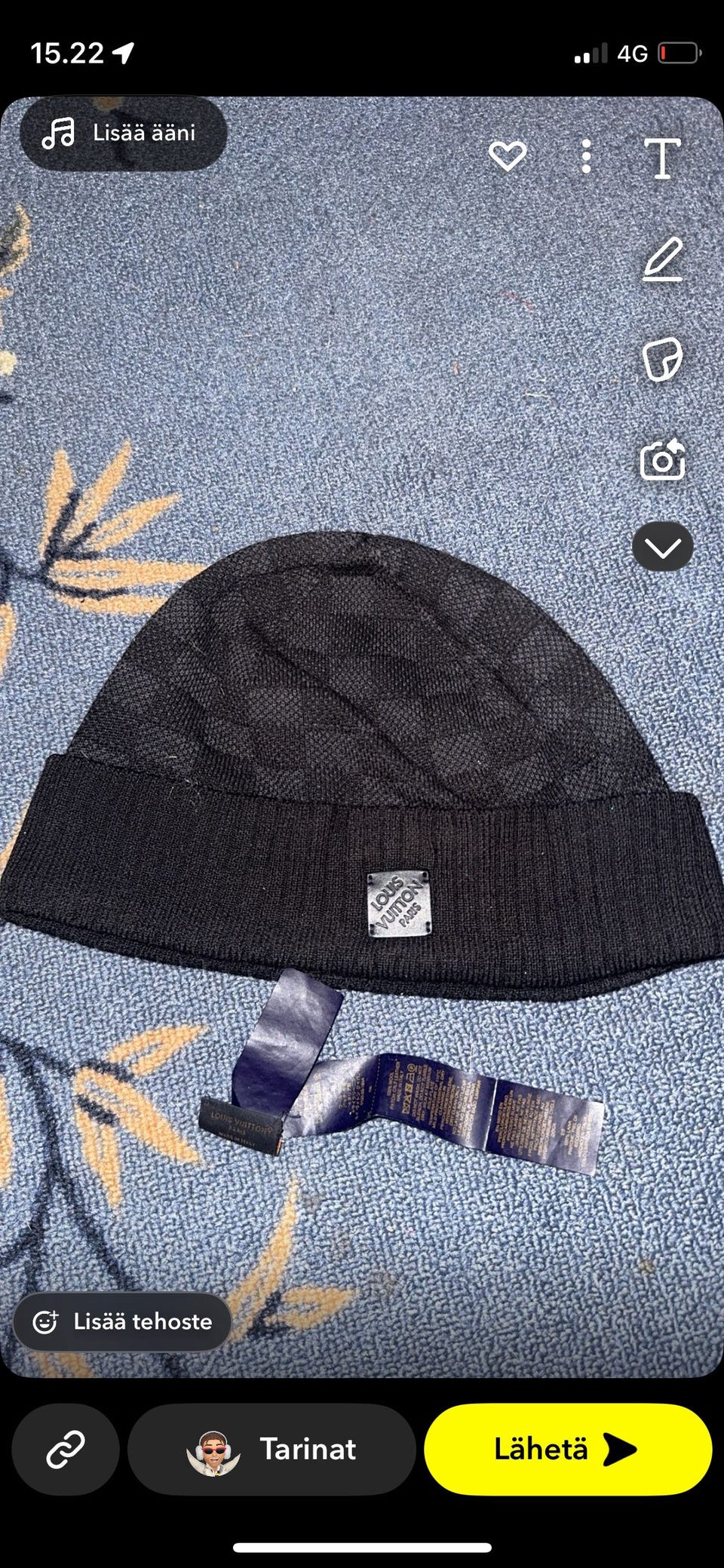The width and height of the screenshot is (724, 1568).
Task: Open the three-dot overflow menu
Action: tap(586, 157)
